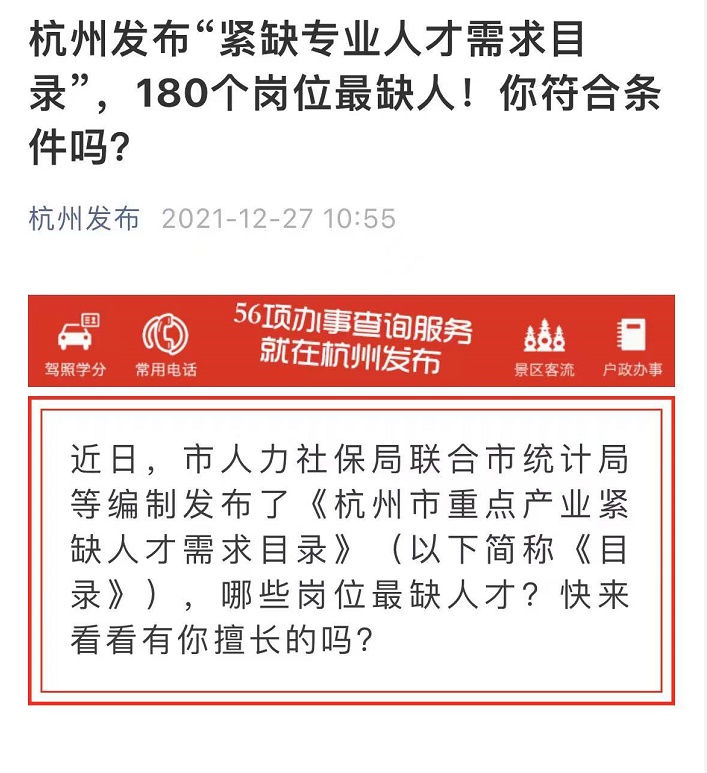The height and width of the screenshot is (773, 707).
Task: Open the red 56项办事查询服务 banner image
Action: coord(351,340)
